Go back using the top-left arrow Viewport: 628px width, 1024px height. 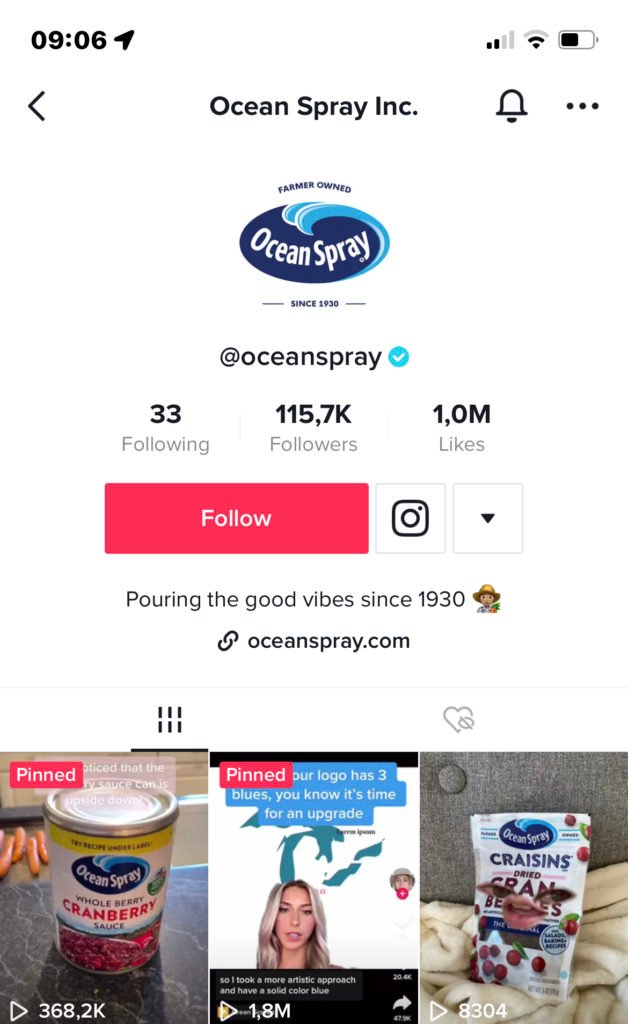click(x=37, y=106)
